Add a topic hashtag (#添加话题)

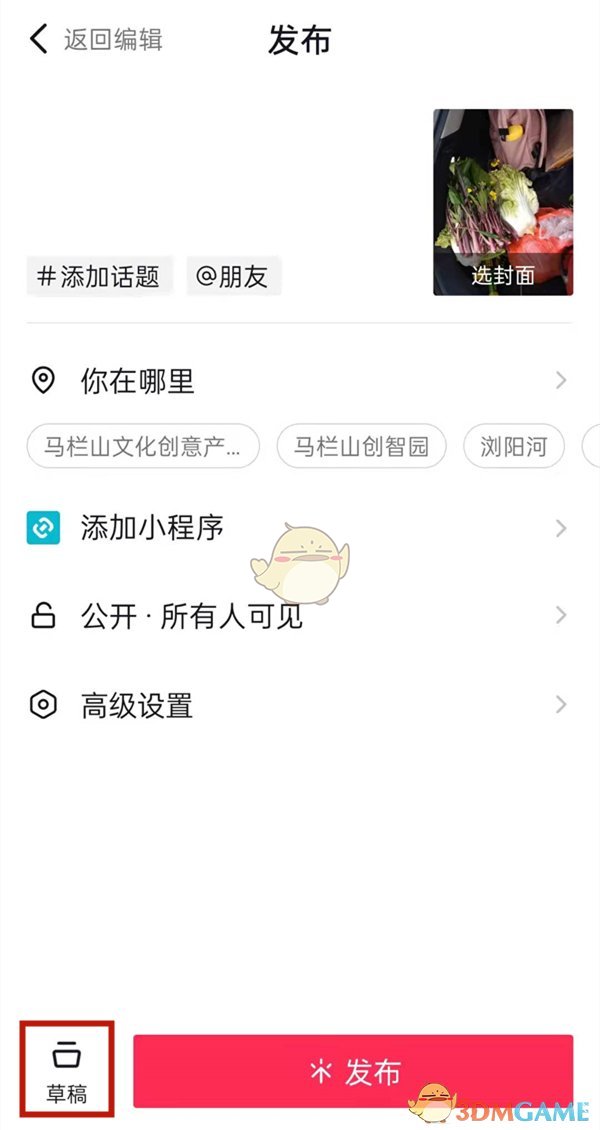[x=99, y=277]
